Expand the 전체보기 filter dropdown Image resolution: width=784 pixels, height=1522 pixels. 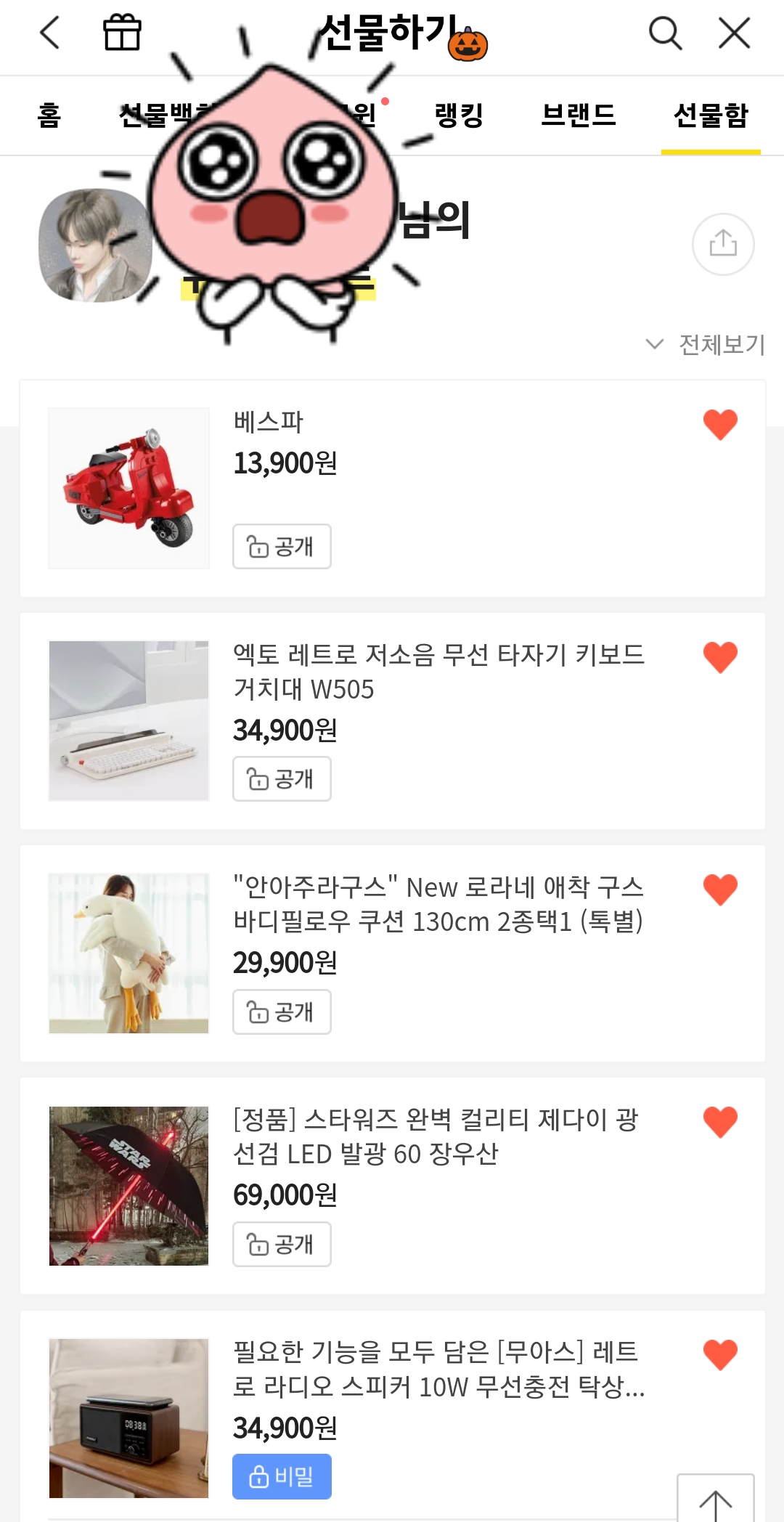[x=706, y=344]
